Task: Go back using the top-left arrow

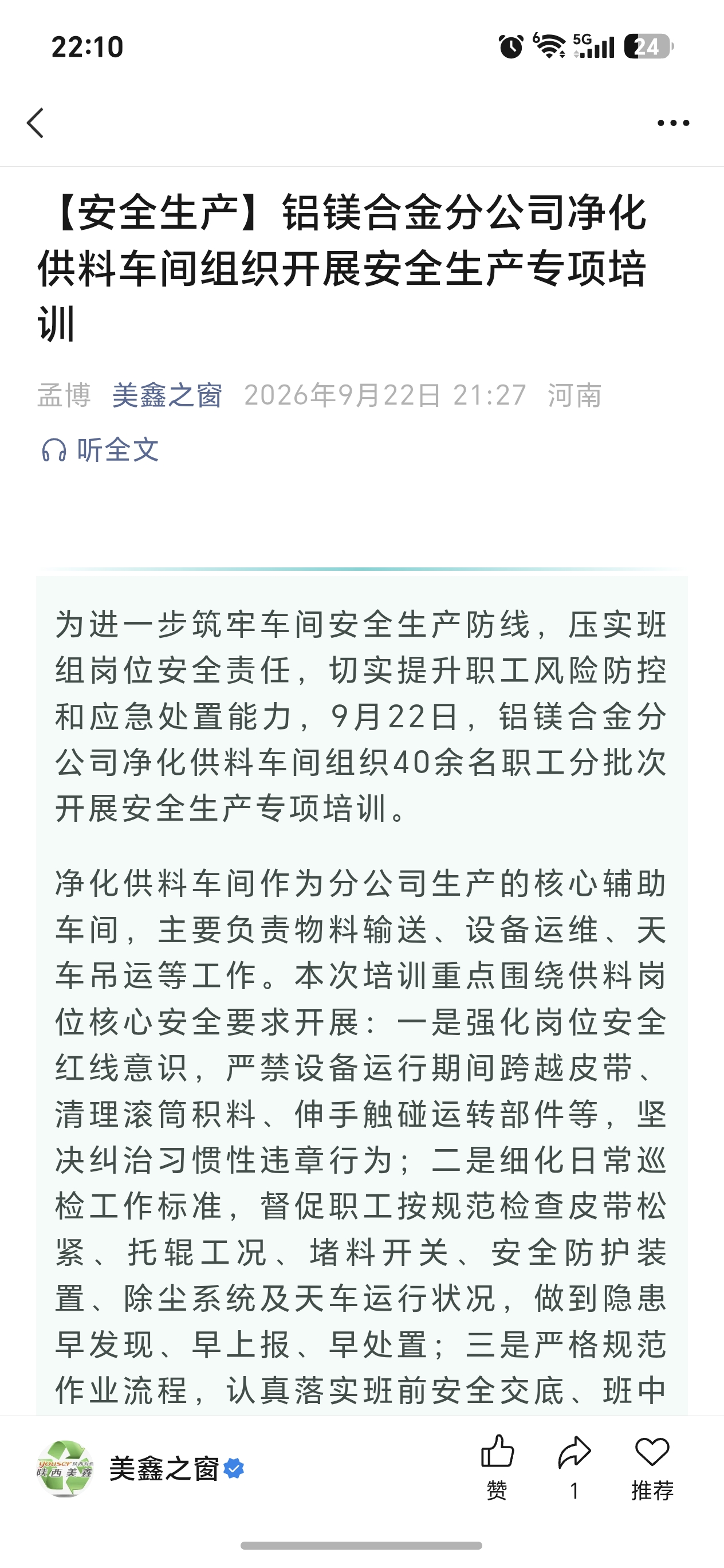Action: (36, 123)
